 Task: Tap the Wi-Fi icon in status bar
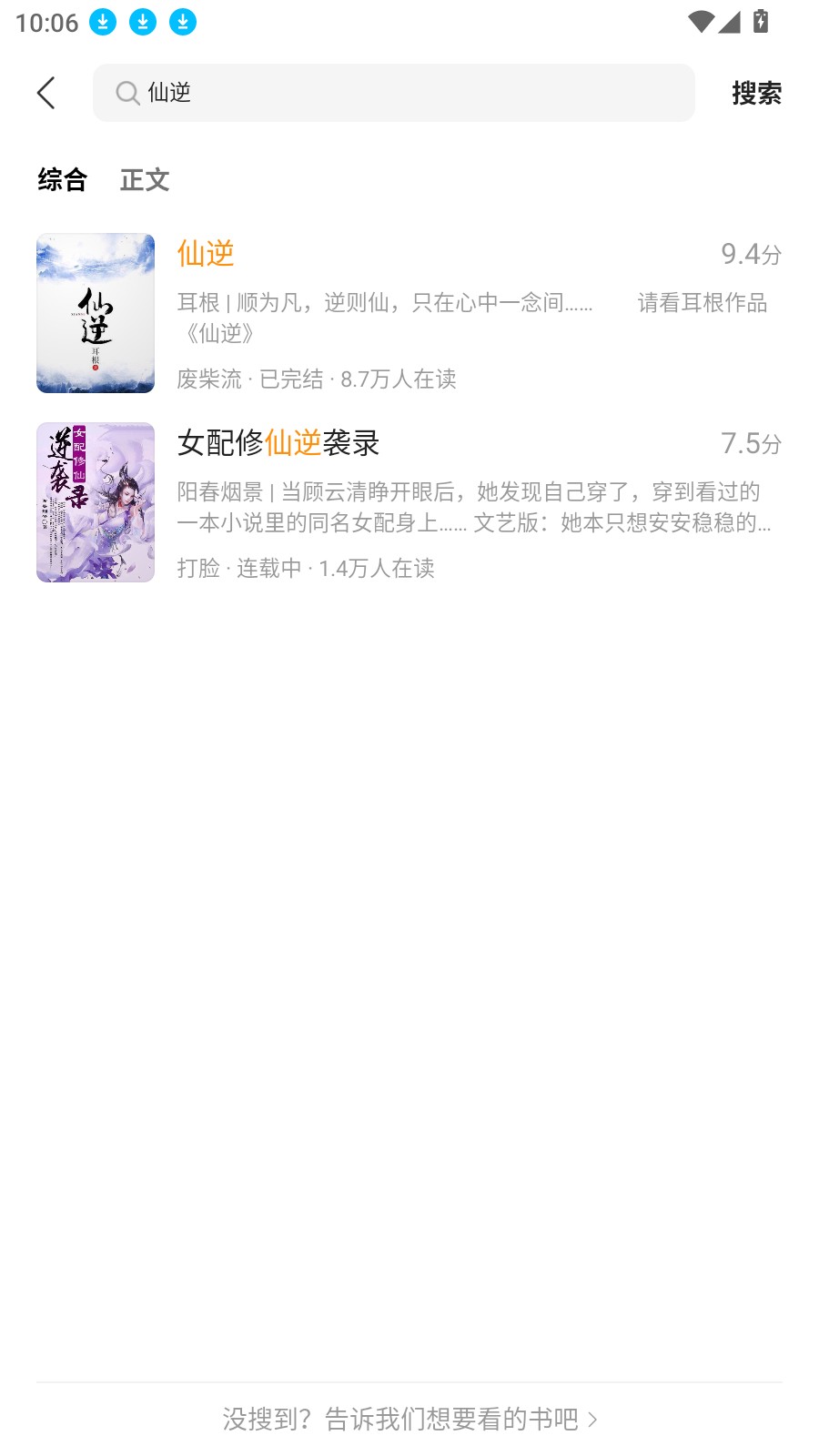tap(699, 22)
